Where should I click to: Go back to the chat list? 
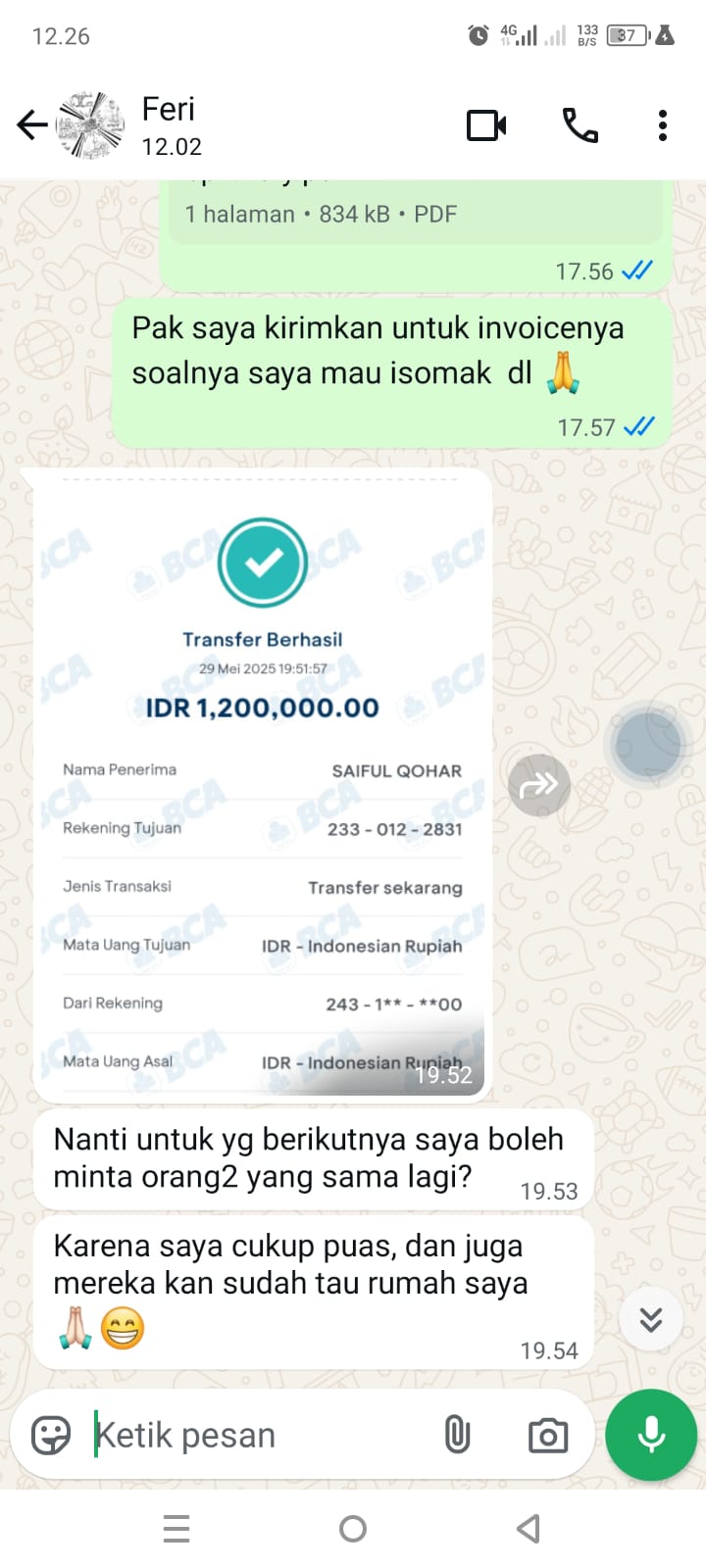click(32, 125)
